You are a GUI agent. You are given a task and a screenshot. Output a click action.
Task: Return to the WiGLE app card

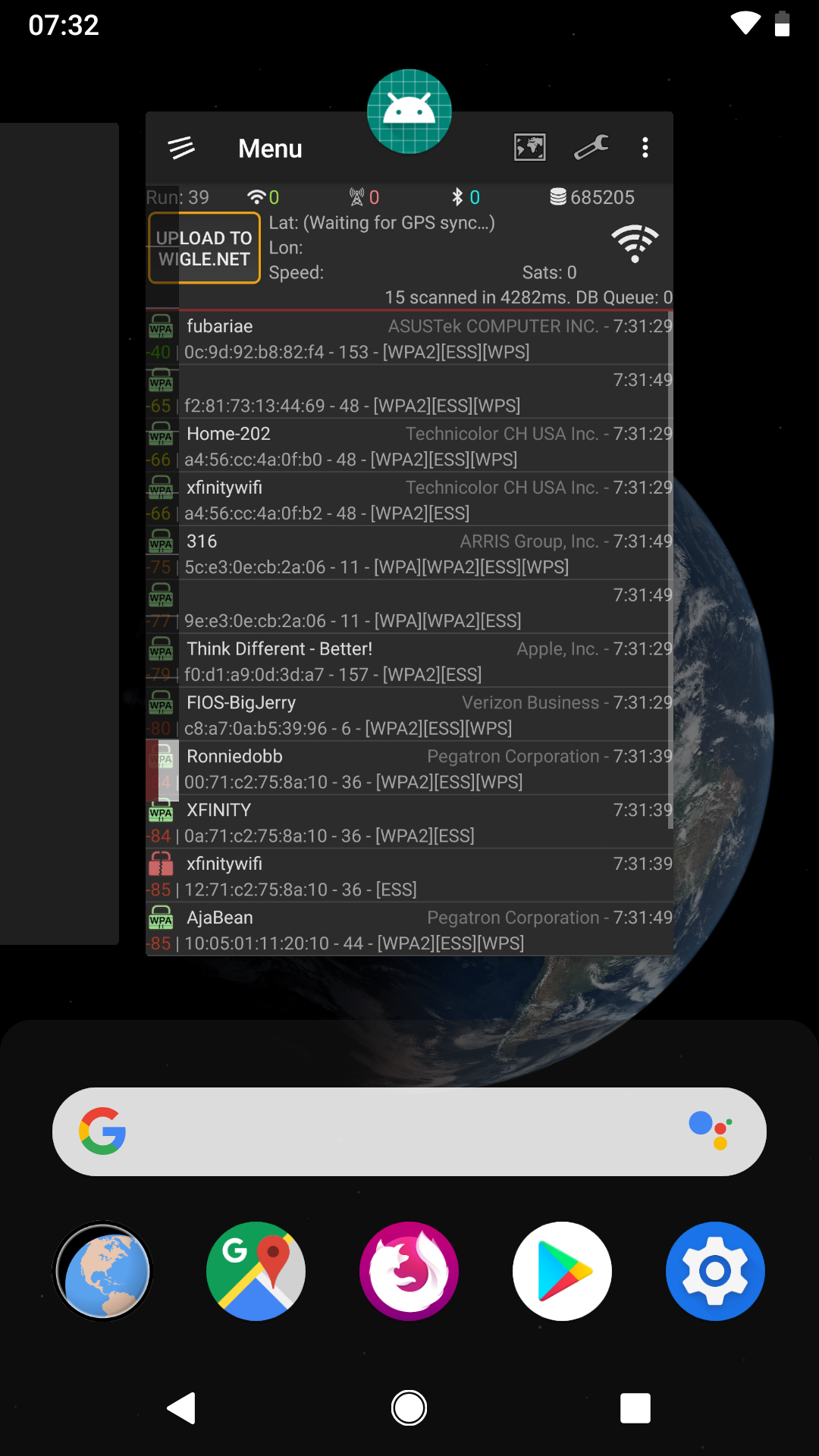(409, 534)
